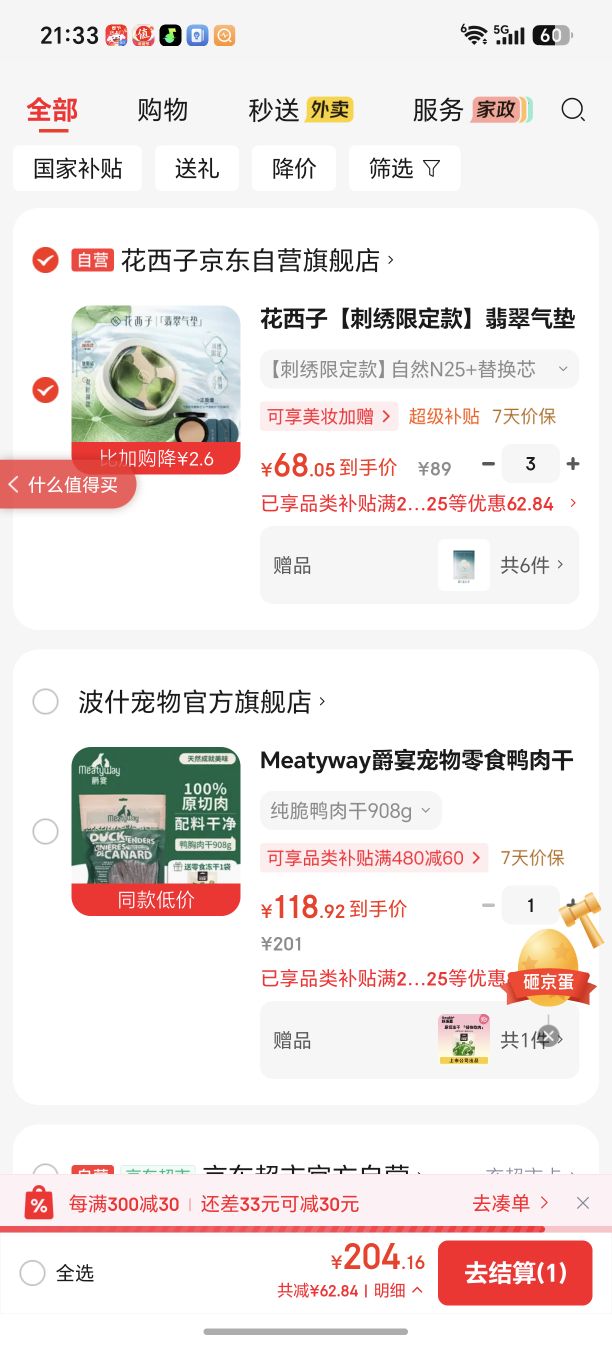The width and height of the screenshot is (612, 1350).
Task: Open the 可享品类补贴满480减60 promotion
Action: coord(374,858)
